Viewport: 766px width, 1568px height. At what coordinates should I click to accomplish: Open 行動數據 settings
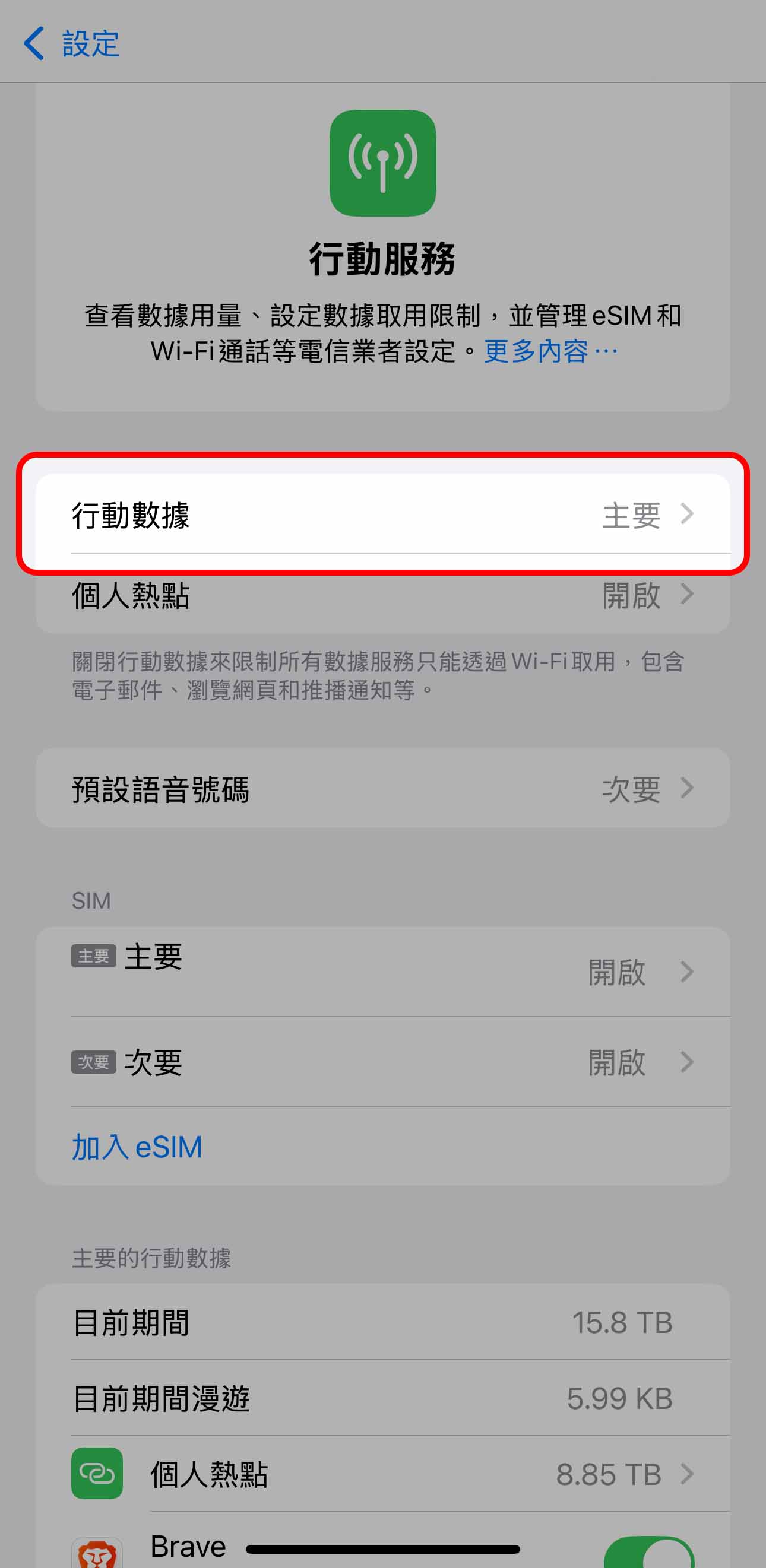(x=382, y=515)
